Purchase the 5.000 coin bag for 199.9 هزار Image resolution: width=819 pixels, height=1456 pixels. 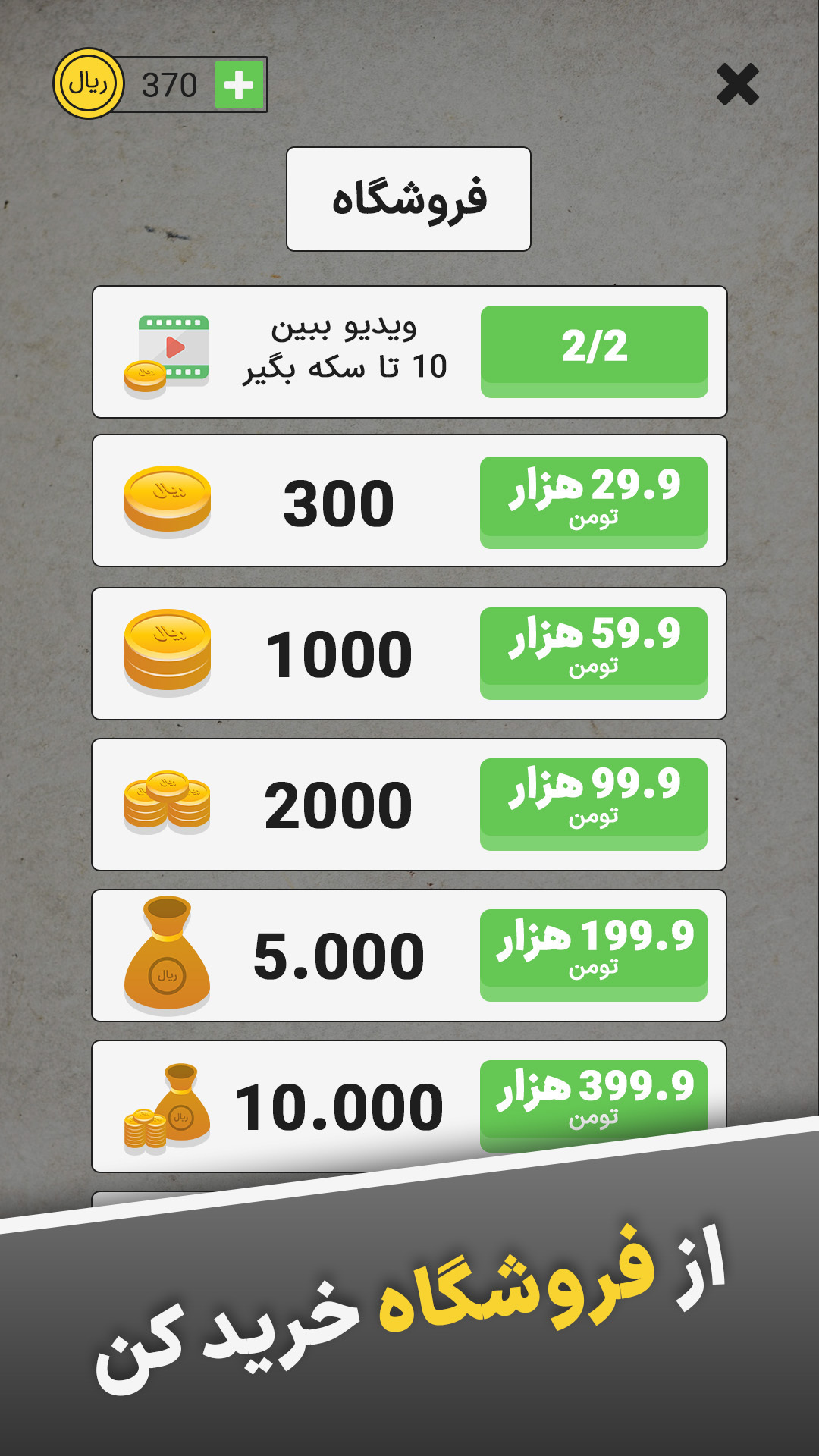(594, 954)
